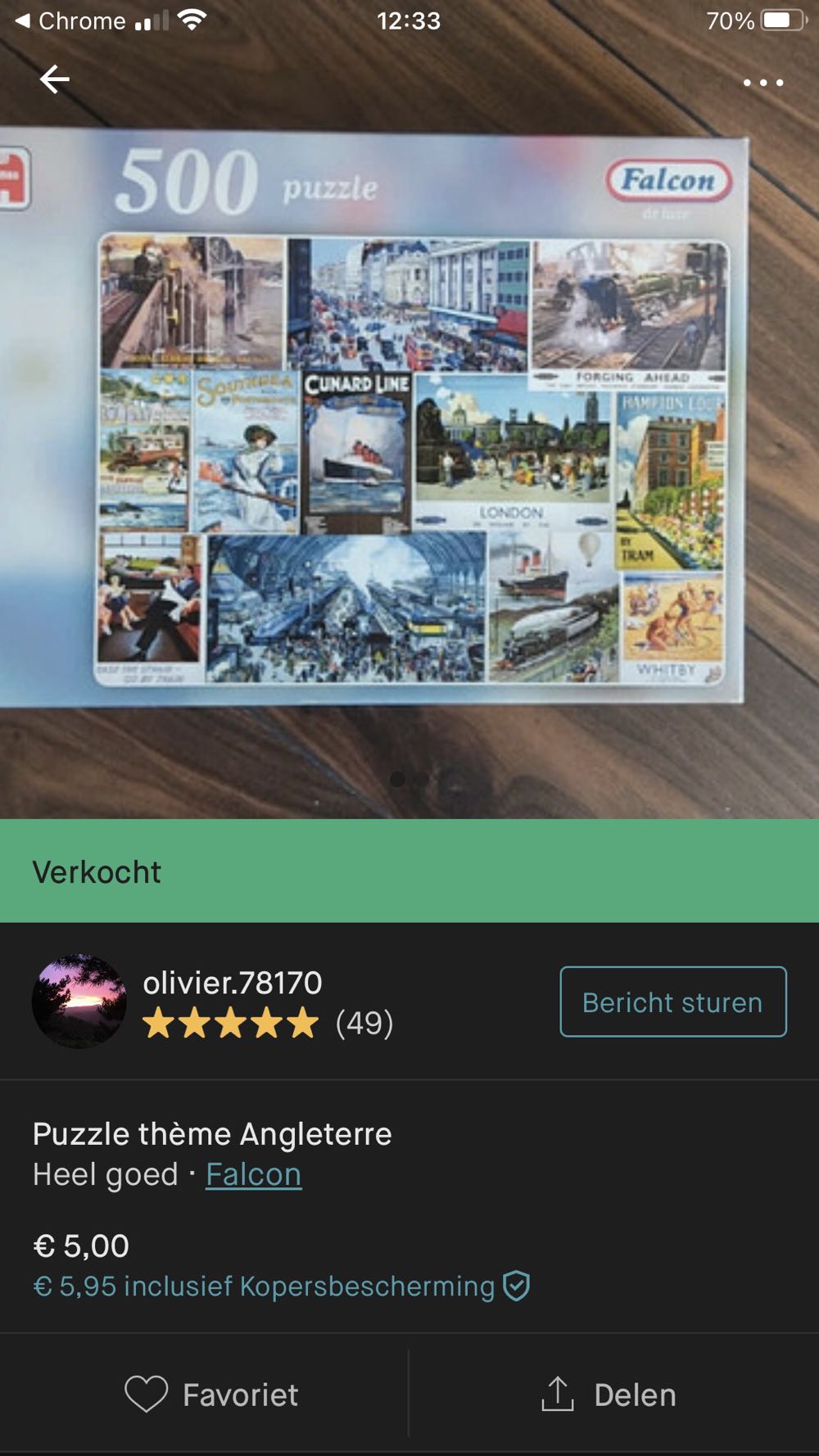This screenshot has height=1456, width=819.
Task: Tap the back arrow to return
Action: coord(55,79)
